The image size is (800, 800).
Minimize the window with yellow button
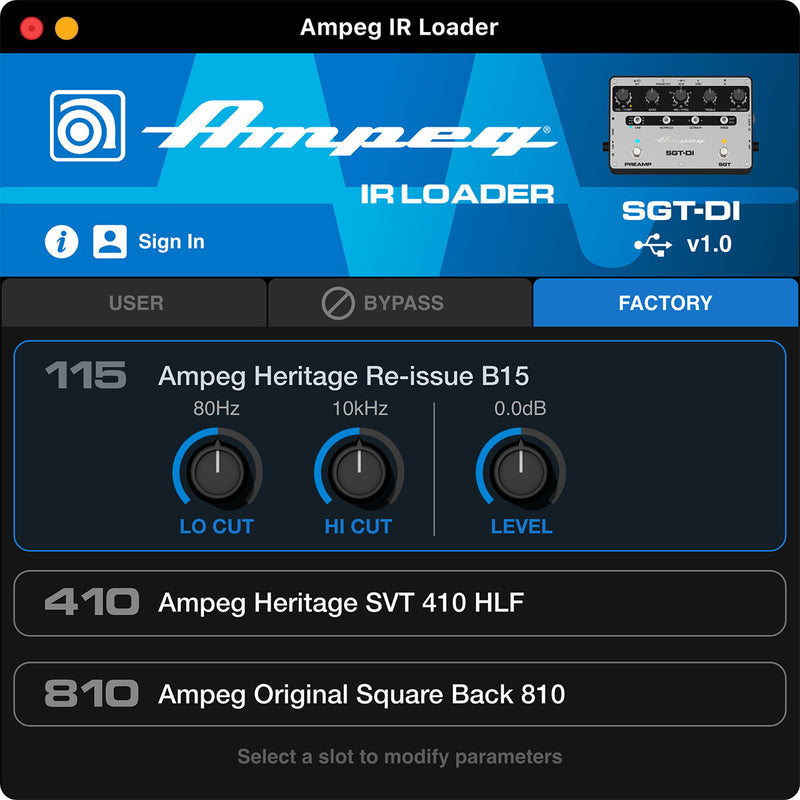click(66, 28)
